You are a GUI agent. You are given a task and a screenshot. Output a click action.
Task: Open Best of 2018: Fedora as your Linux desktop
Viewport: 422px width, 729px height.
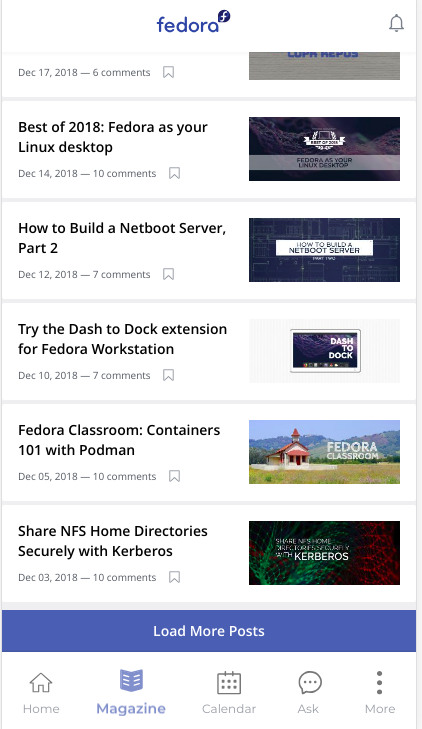pos(113,137)
